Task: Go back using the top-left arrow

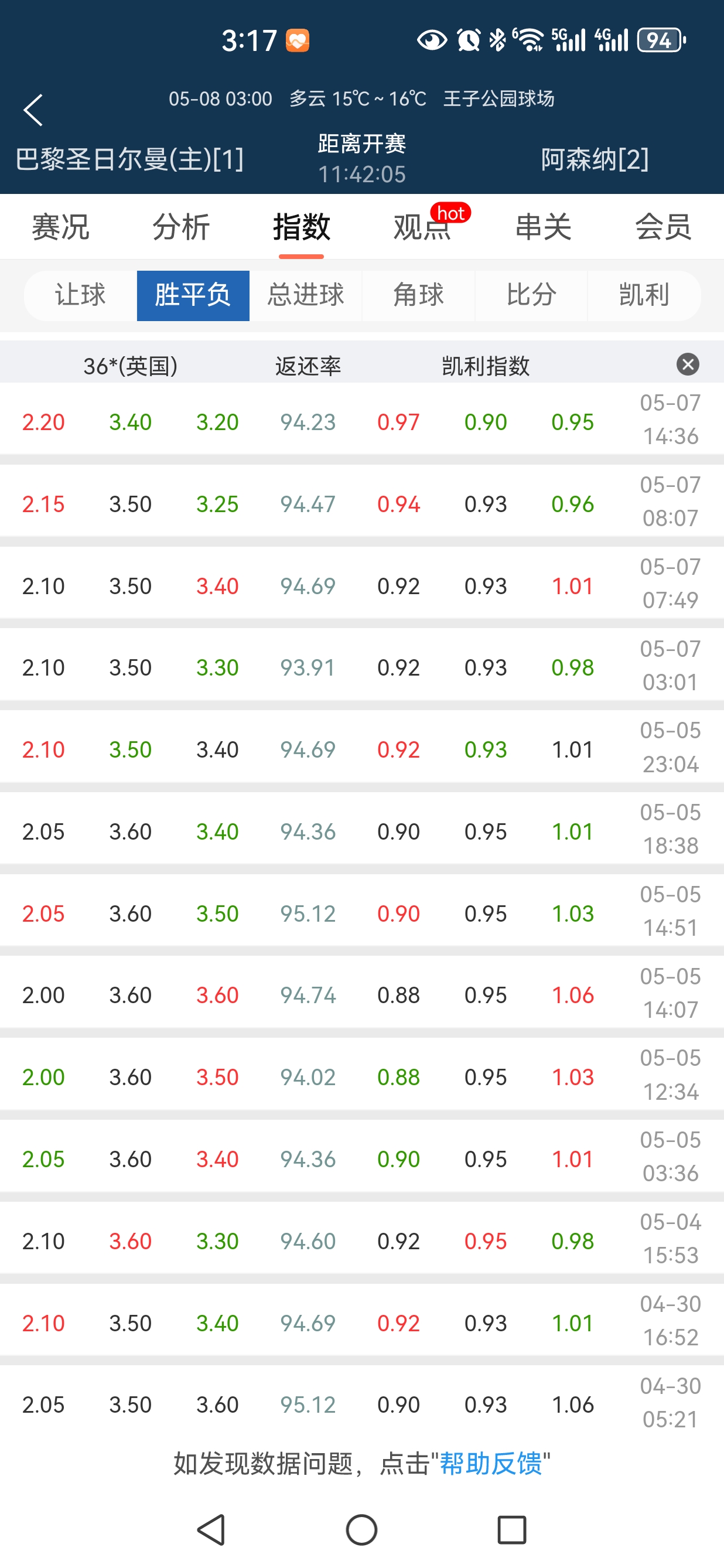Action: coord(33,110)
